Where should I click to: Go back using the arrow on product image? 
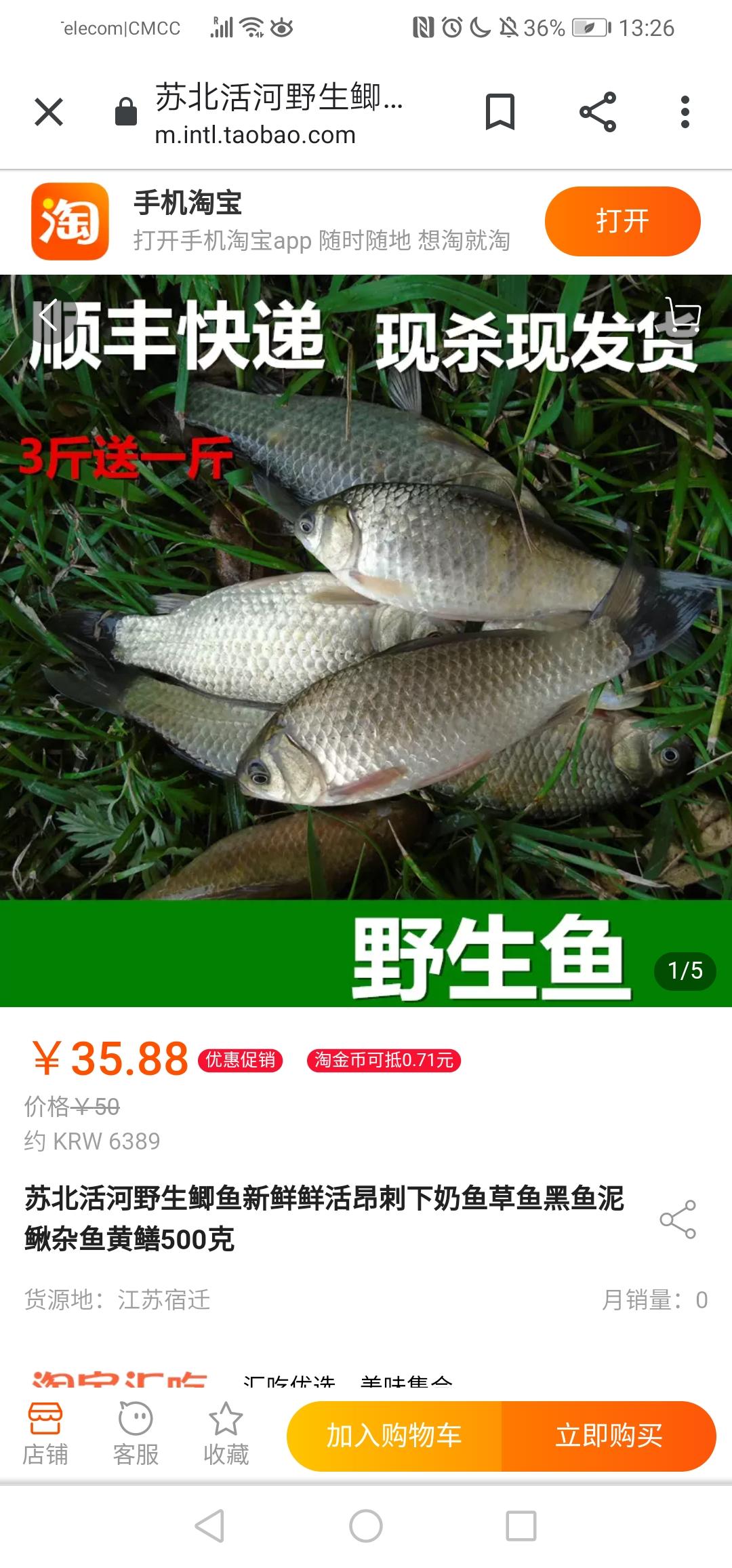tap(48, 315)
